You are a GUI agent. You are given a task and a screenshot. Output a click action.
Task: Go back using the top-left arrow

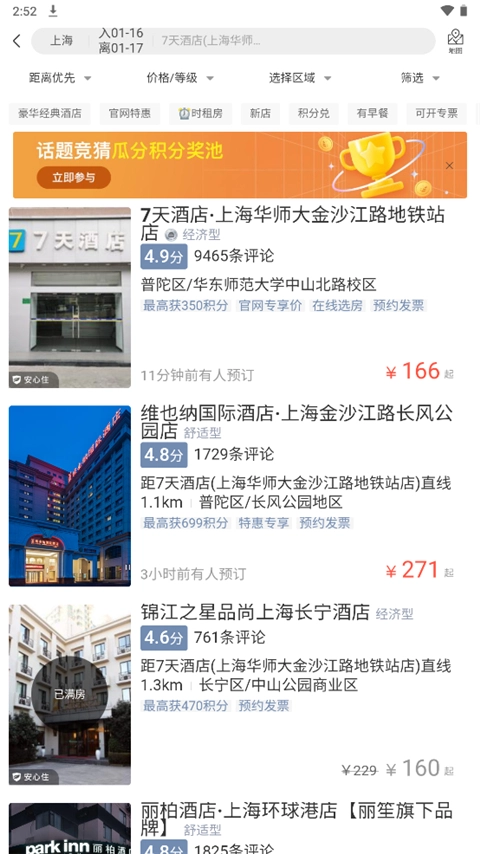17,41
